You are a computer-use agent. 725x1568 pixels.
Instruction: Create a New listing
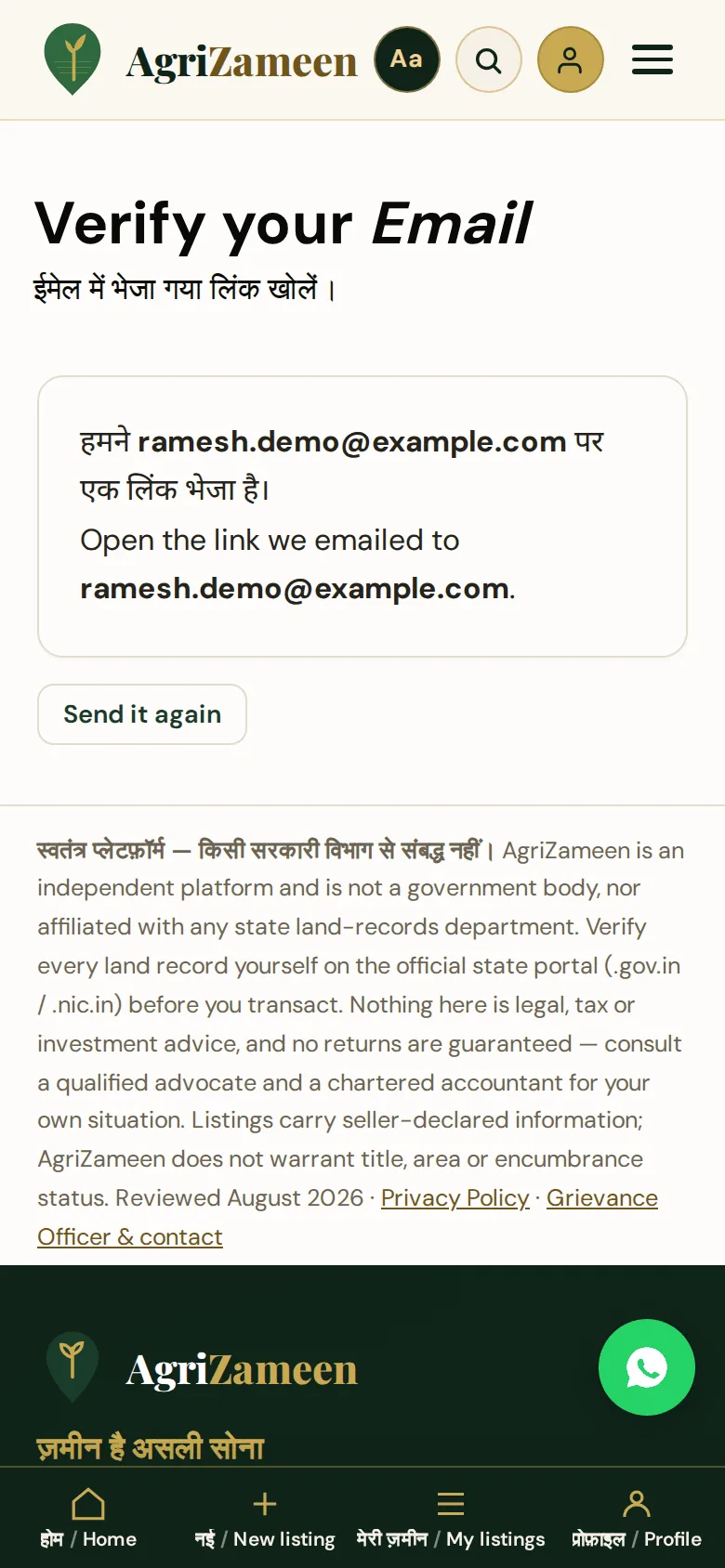tap(265, 1518)
